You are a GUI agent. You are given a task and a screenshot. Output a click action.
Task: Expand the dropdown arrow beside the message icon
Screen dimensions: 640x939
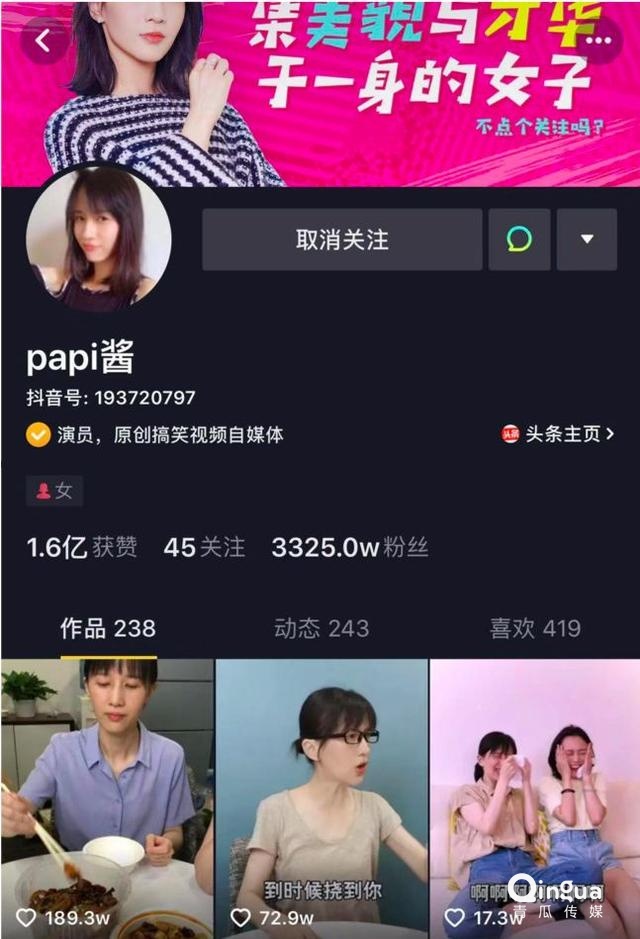coord(587,240)
